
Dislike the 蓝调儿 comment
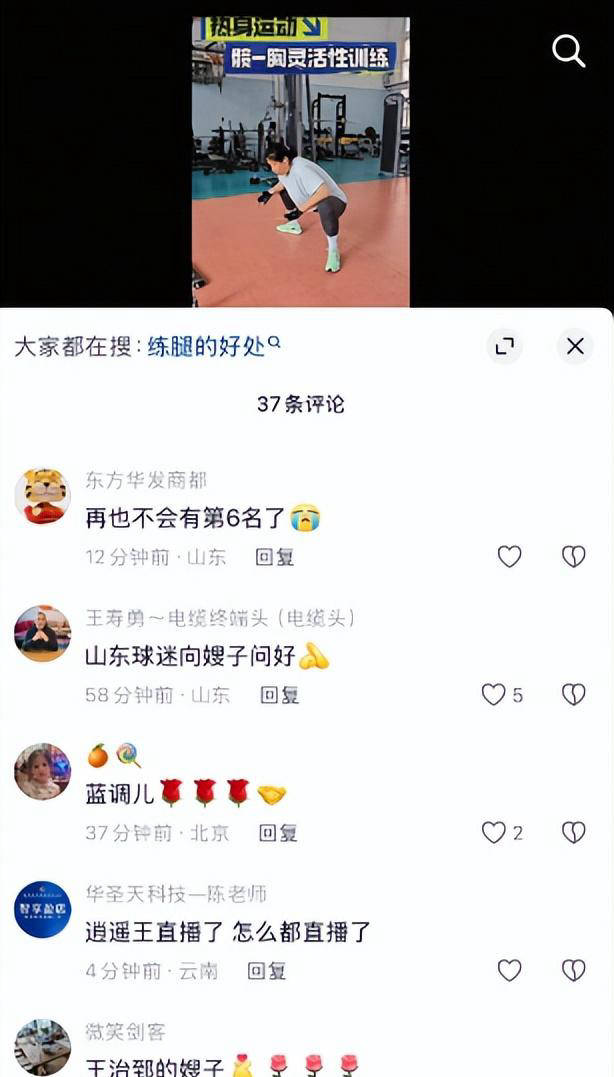[573, 832]
